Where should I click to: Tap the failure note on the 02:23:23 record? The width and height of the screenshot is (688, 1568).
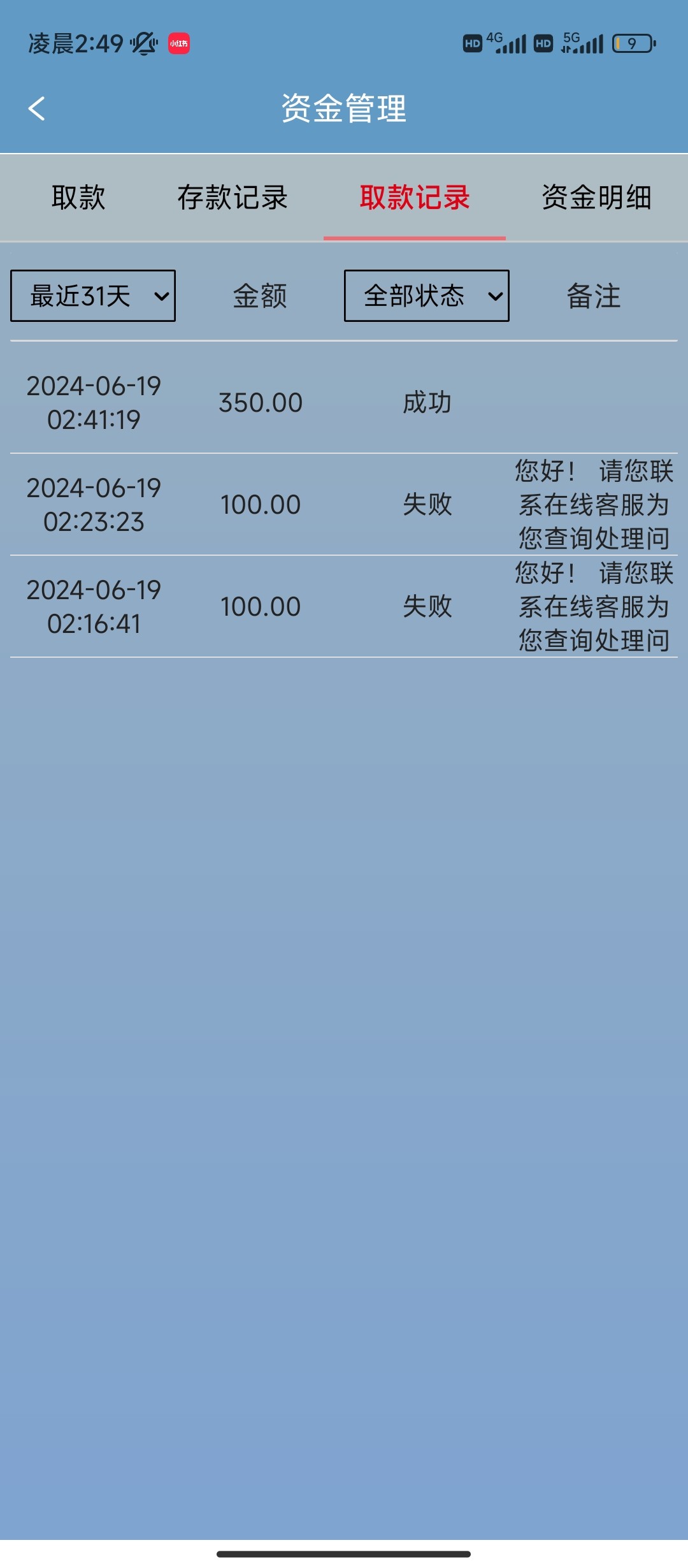coord(592,504)
